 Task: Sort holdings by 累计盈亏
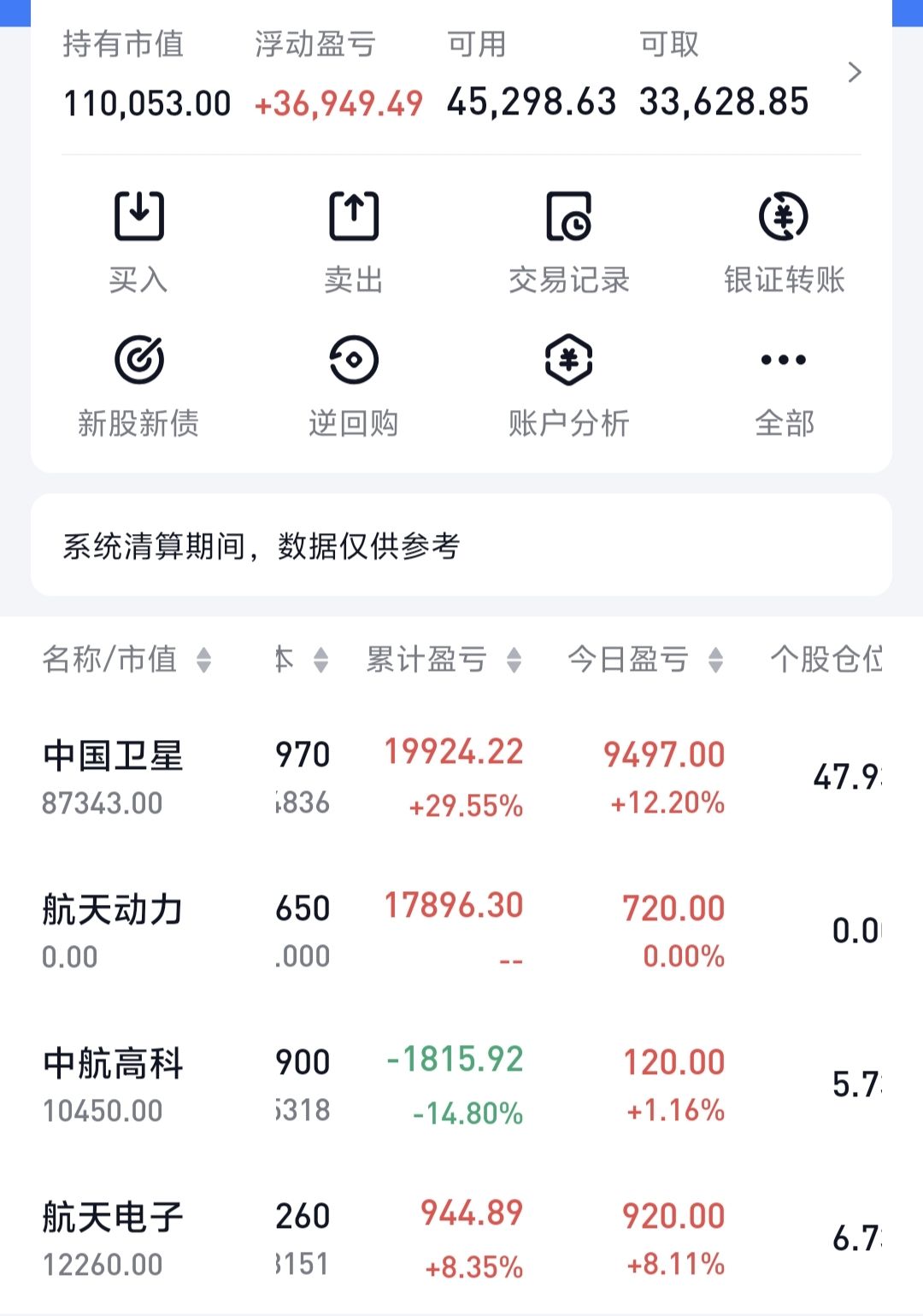click(x=443, y=660)
